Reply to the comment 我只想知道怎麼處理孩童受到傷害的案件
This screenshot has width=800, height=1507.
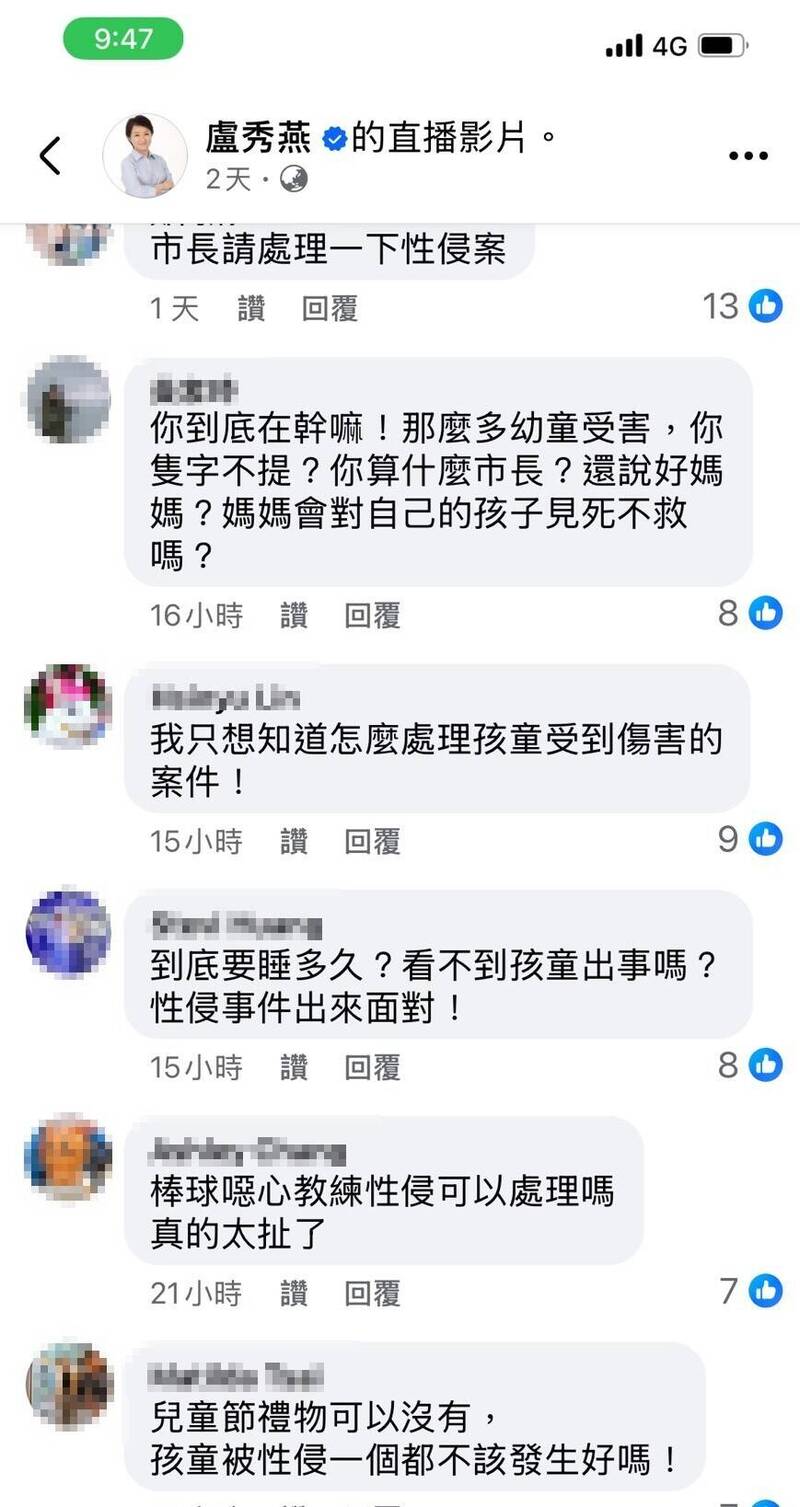(372, 841)
